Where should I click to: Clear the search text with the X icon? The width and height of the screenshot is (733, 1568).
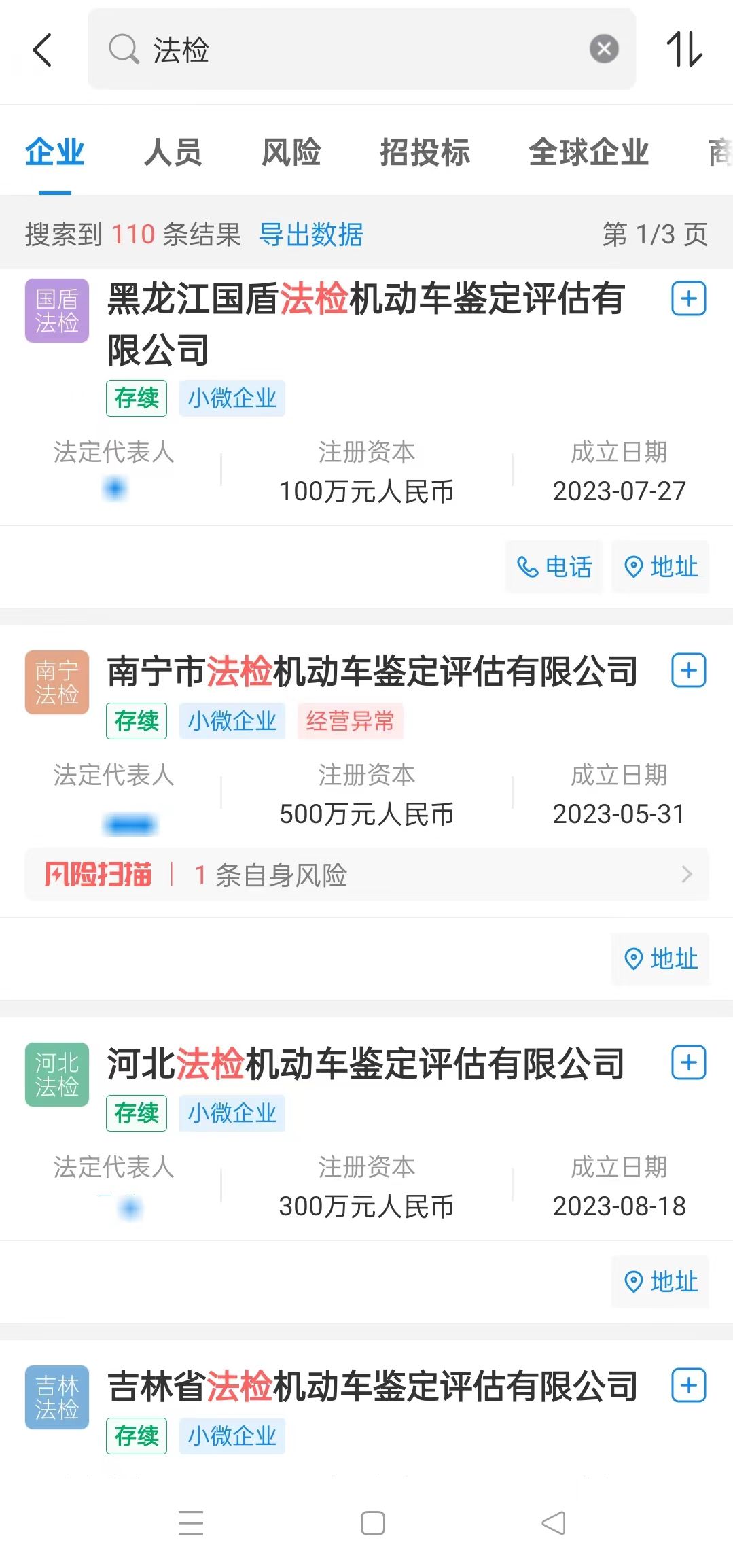[x=604, y=49]
